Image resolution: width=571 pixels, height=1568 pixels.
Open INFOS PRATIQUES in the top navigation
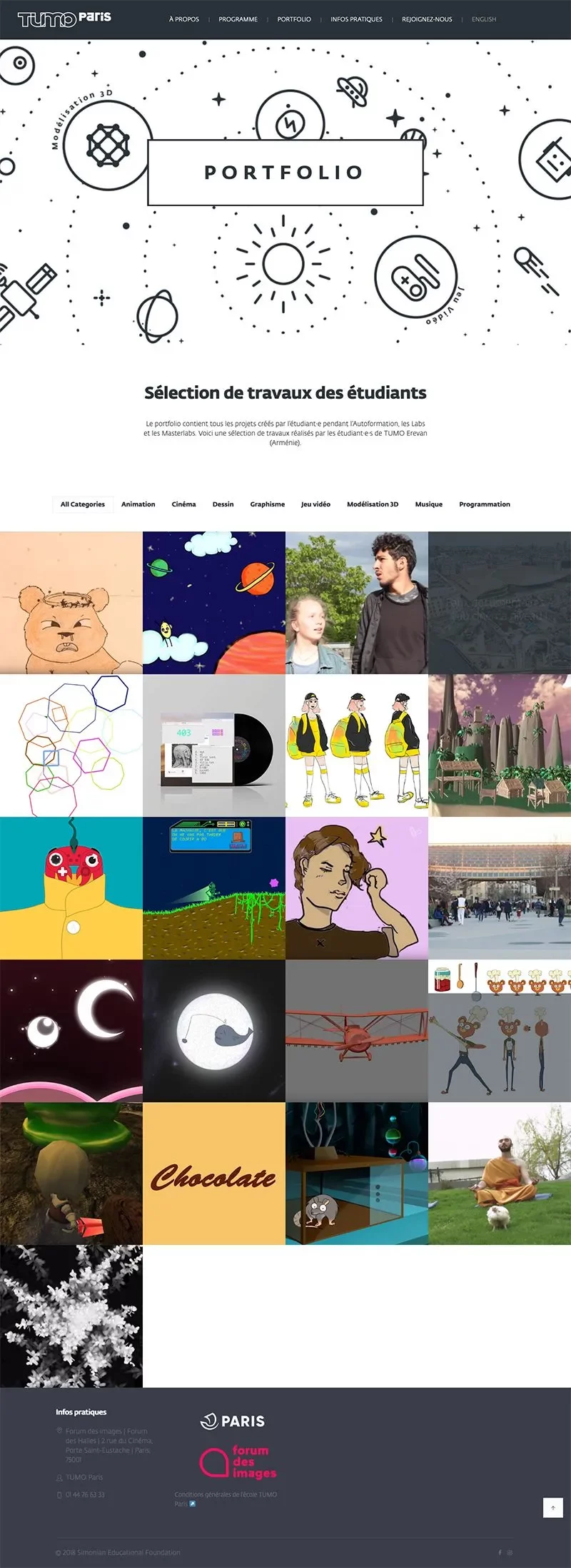click(x=356, y=19)
